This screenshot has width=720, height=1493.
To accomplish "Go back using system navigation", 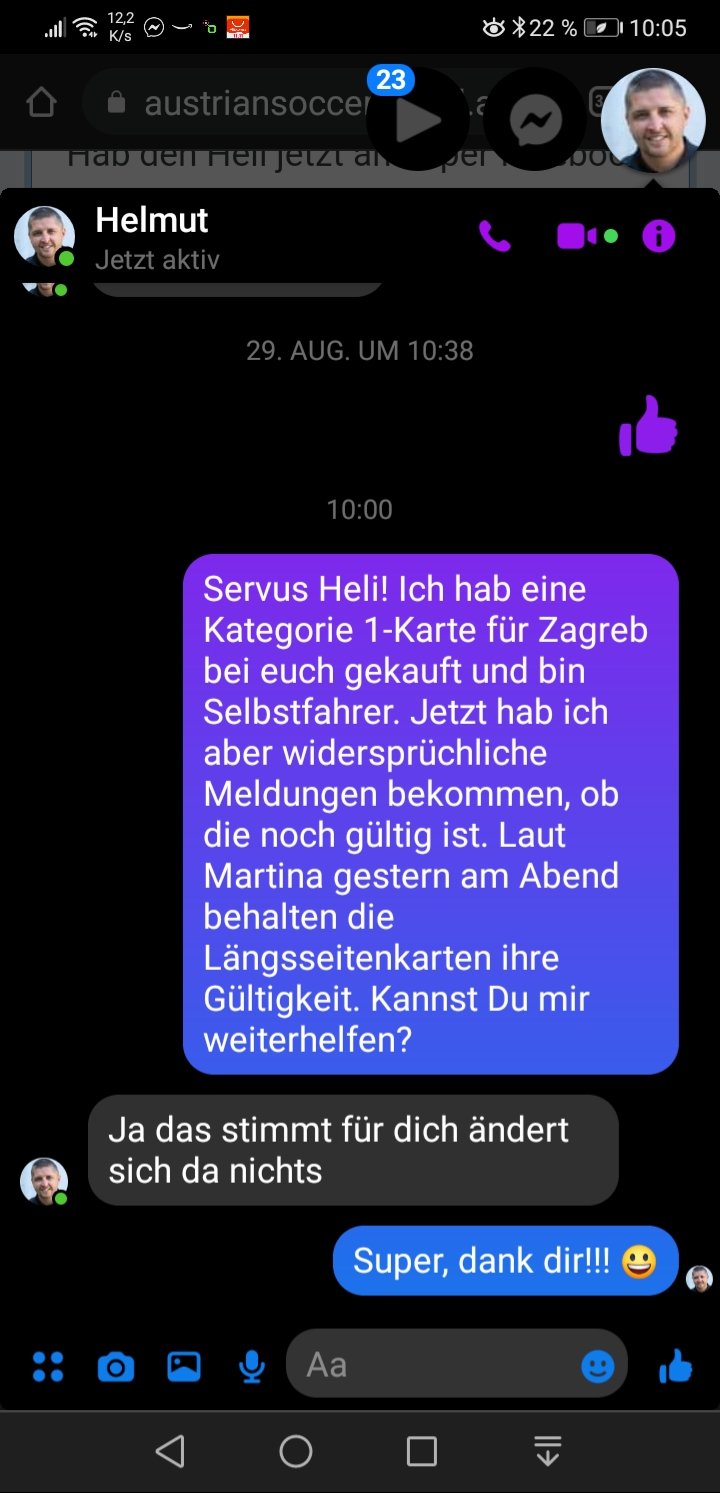I will [171, 1451].
